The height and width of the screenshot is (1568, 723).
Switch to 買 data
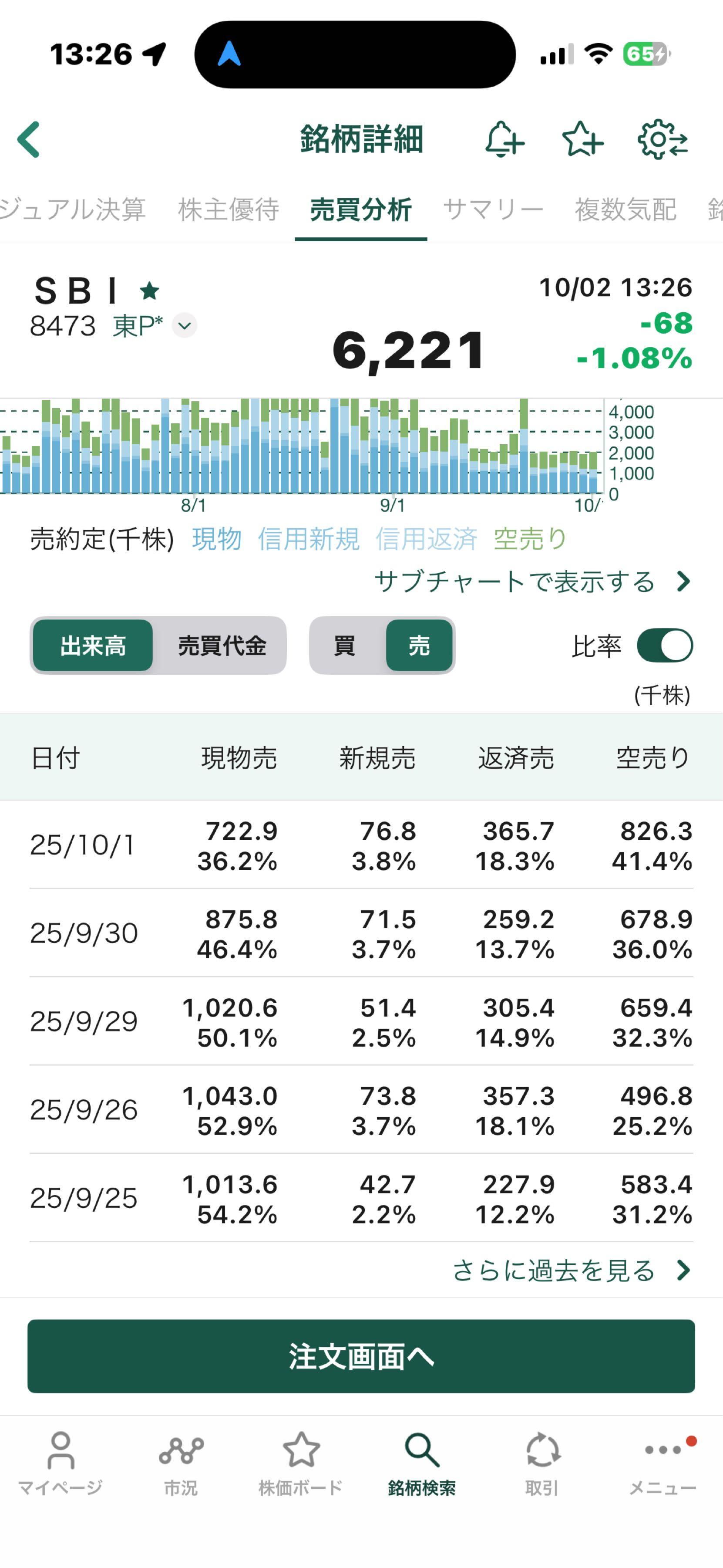tap(345, 645)
